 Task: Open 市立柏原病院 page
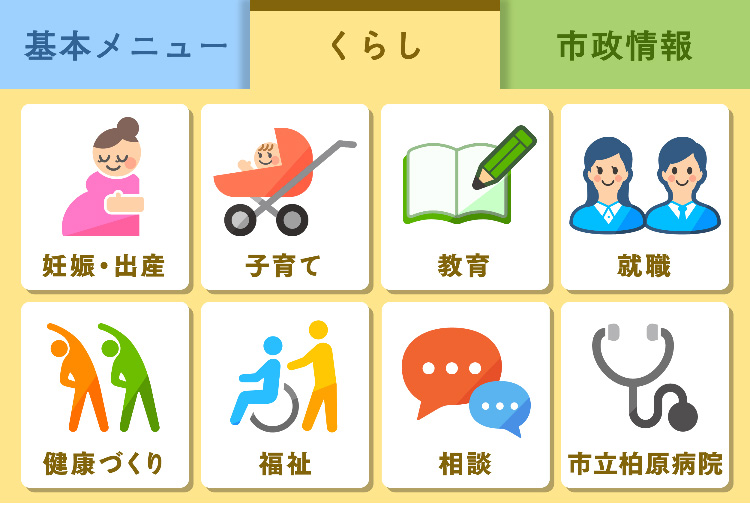pyautogui.click(x=645, y=395)
